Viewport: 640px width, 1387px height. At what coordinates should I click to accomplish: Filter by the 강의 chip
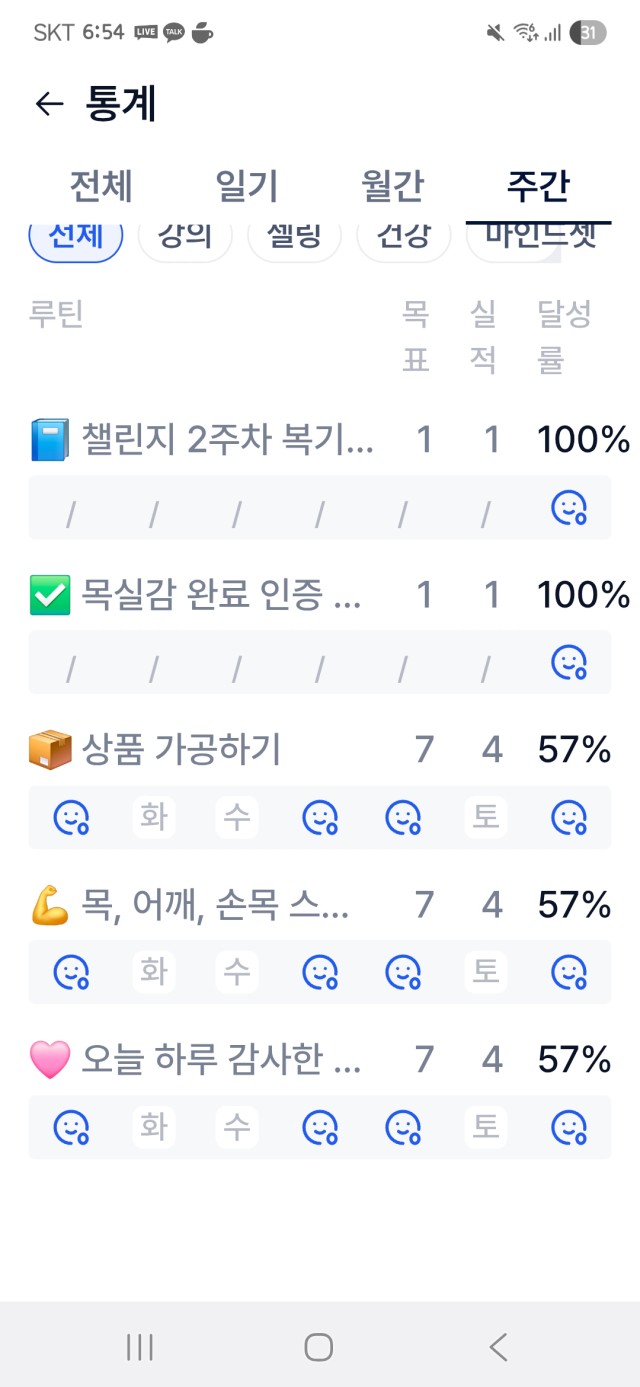click(185, 238)
